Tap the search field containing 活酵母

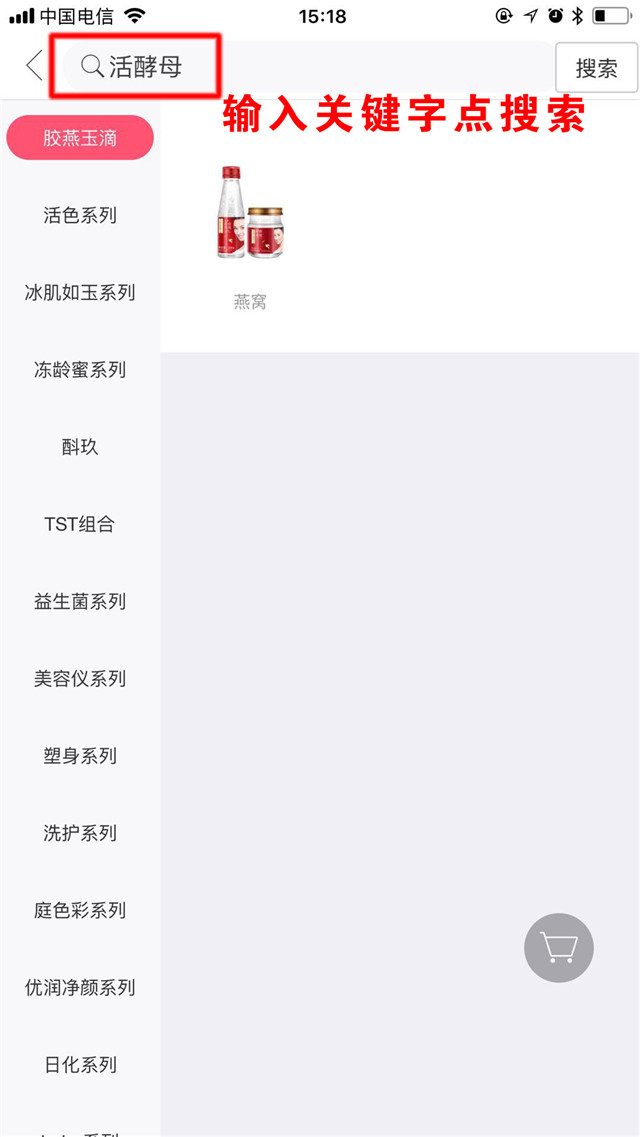click(x=308, y=67)
